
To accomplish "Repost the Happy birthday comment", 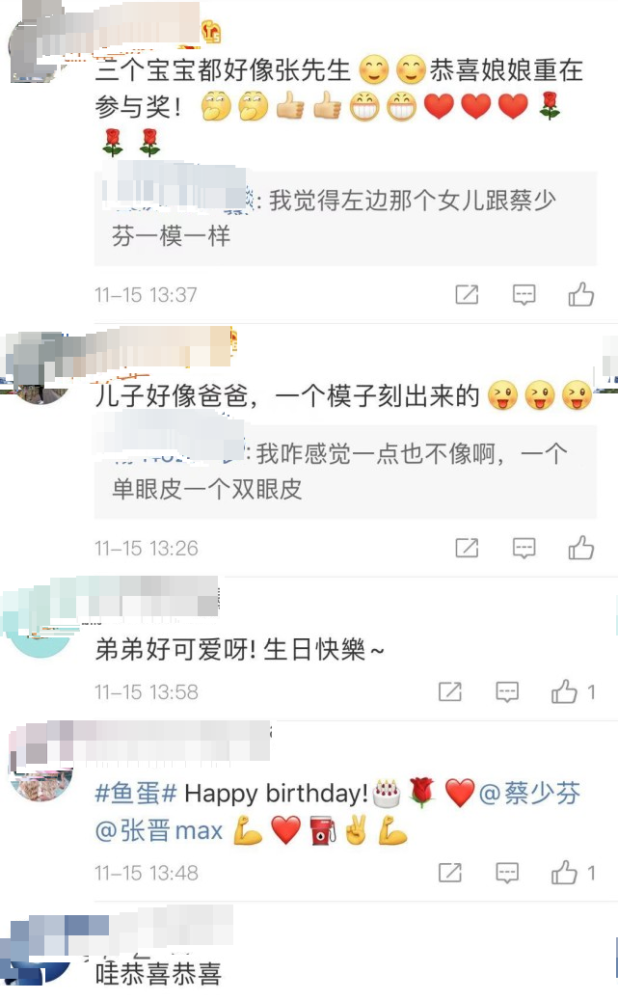I will coord(451,872).
